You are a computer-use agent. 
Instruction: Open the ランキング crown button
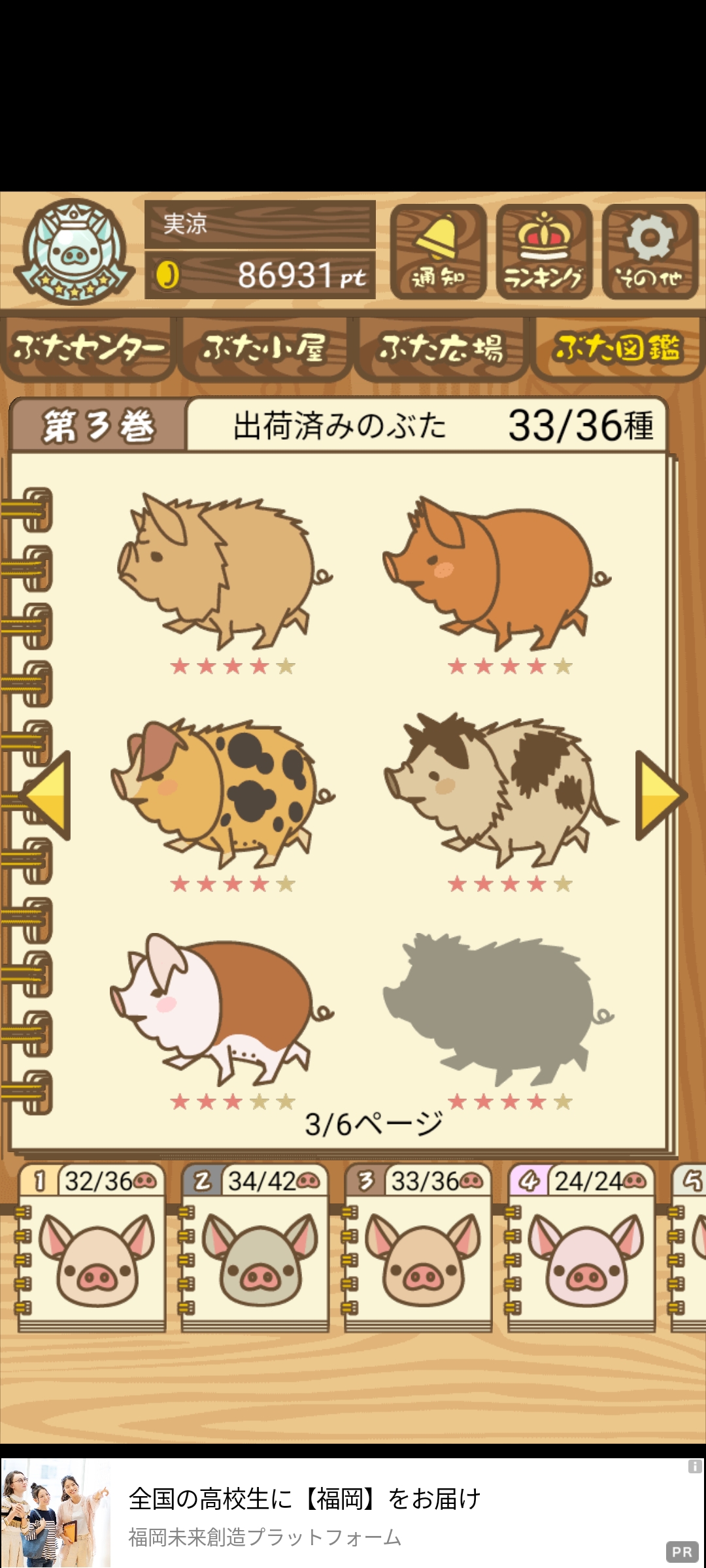click(x=544, y=252)
